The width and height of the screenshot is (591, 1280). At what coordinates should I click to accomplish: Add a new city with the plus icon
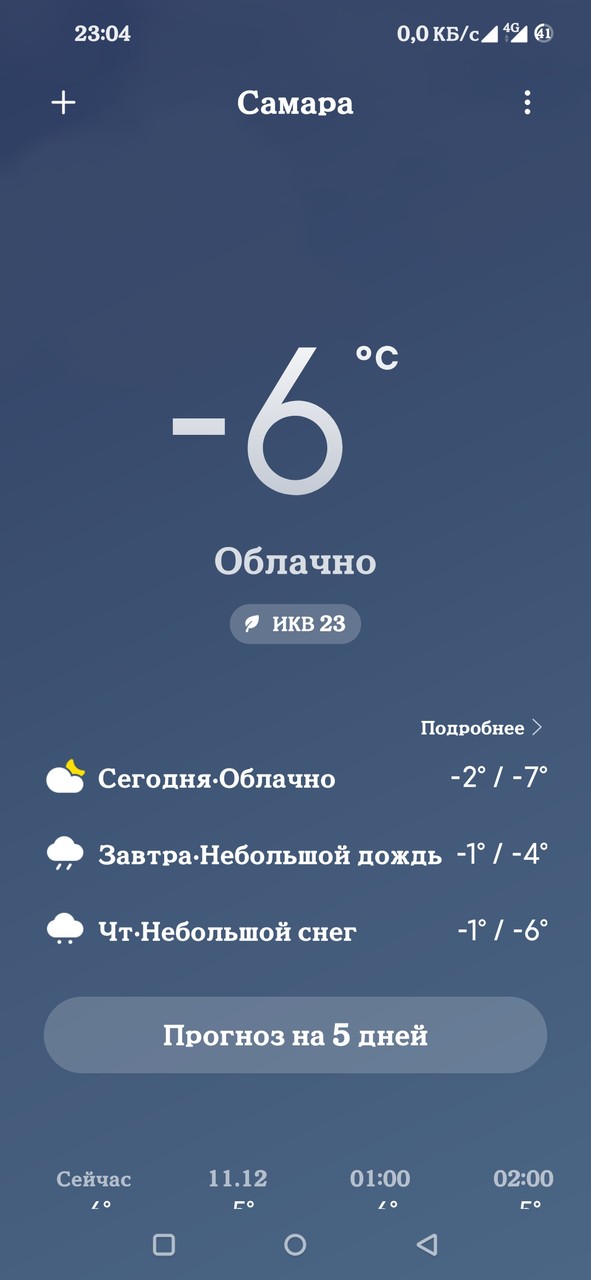point(63,103)
